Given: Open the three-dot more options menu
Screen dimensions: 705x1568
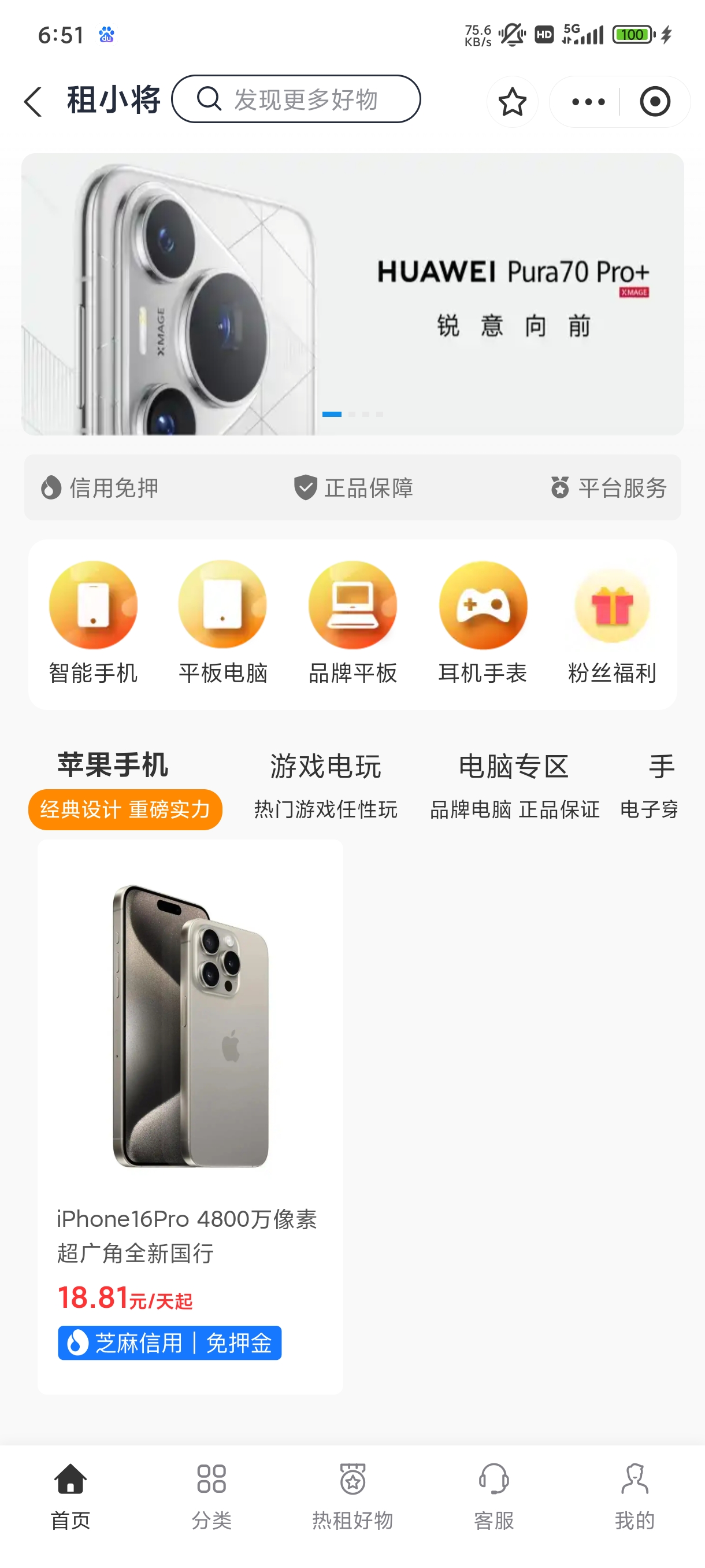Looking at the screenshot, I should point(588,102).
